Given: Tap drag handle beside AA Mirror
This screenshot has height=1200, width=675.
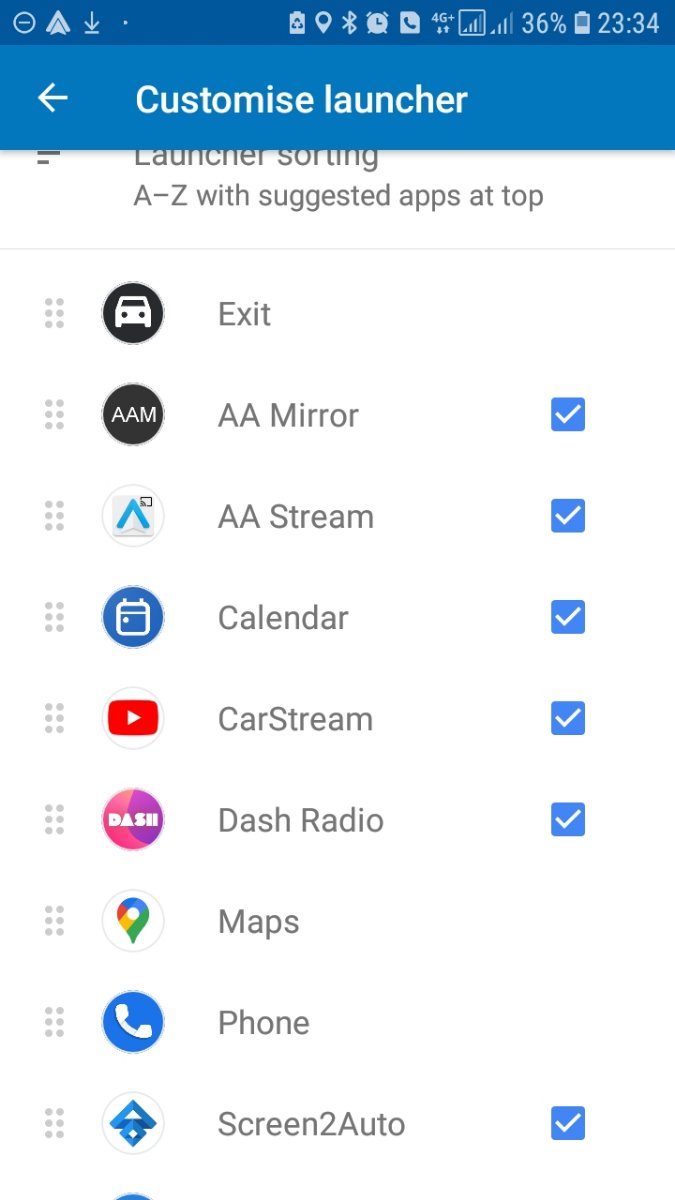Looking at the screenshot, I should pyautogui.click(x=55, y=415).
